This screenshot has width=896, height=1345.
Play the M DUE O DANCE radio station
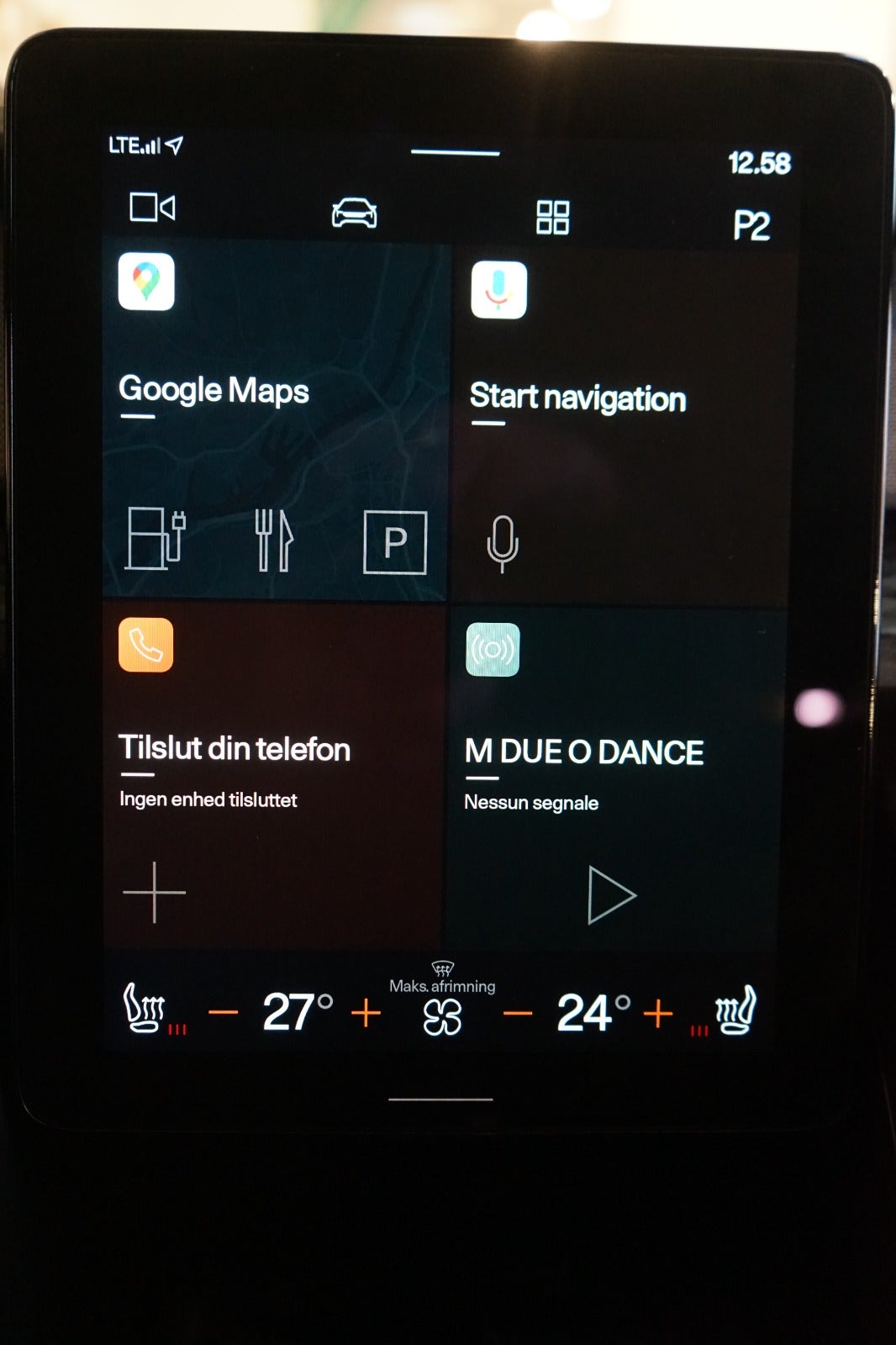(611, 895)
